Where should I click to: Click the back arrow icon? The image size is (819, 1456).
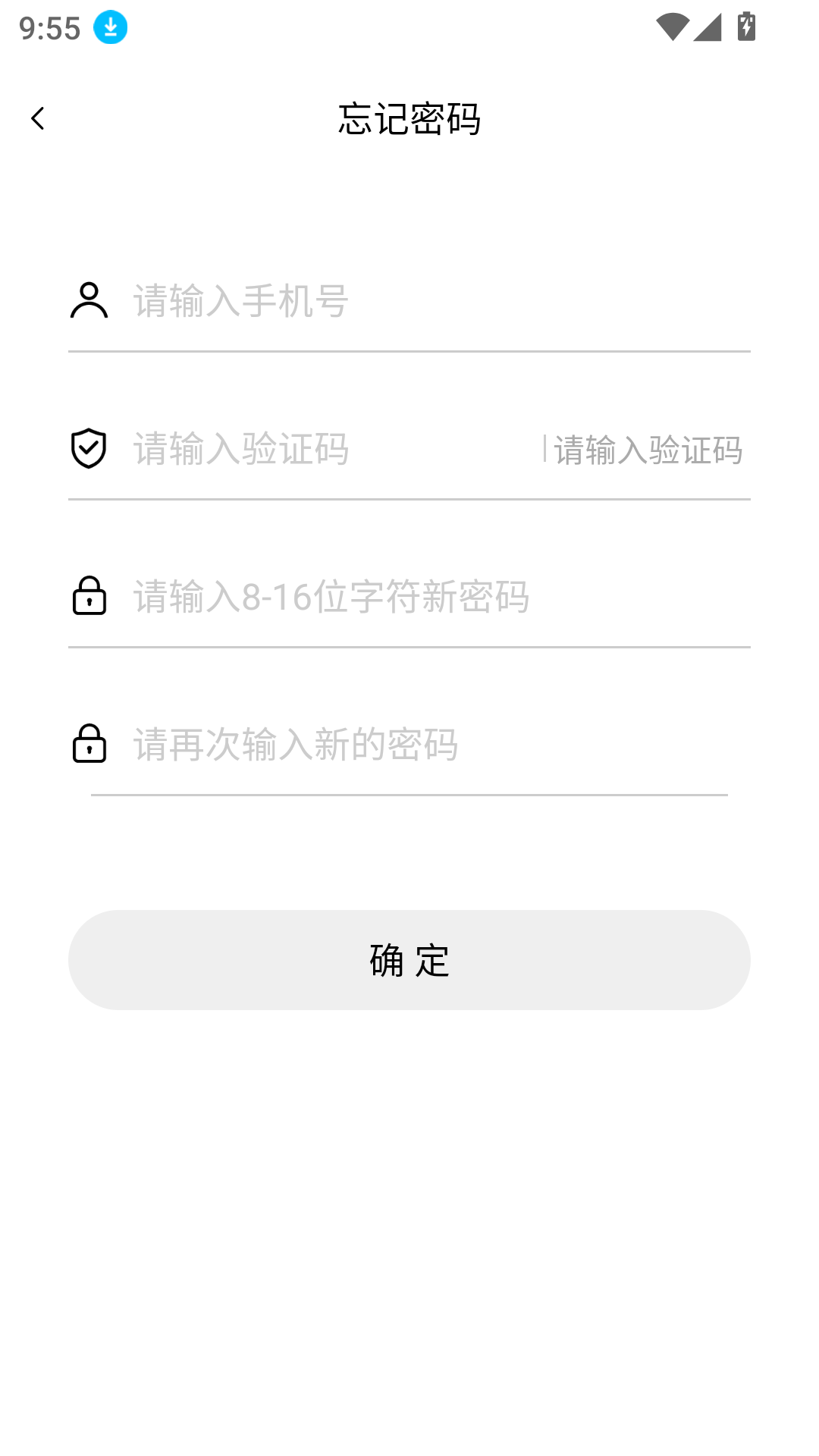[x=37, y=118]
